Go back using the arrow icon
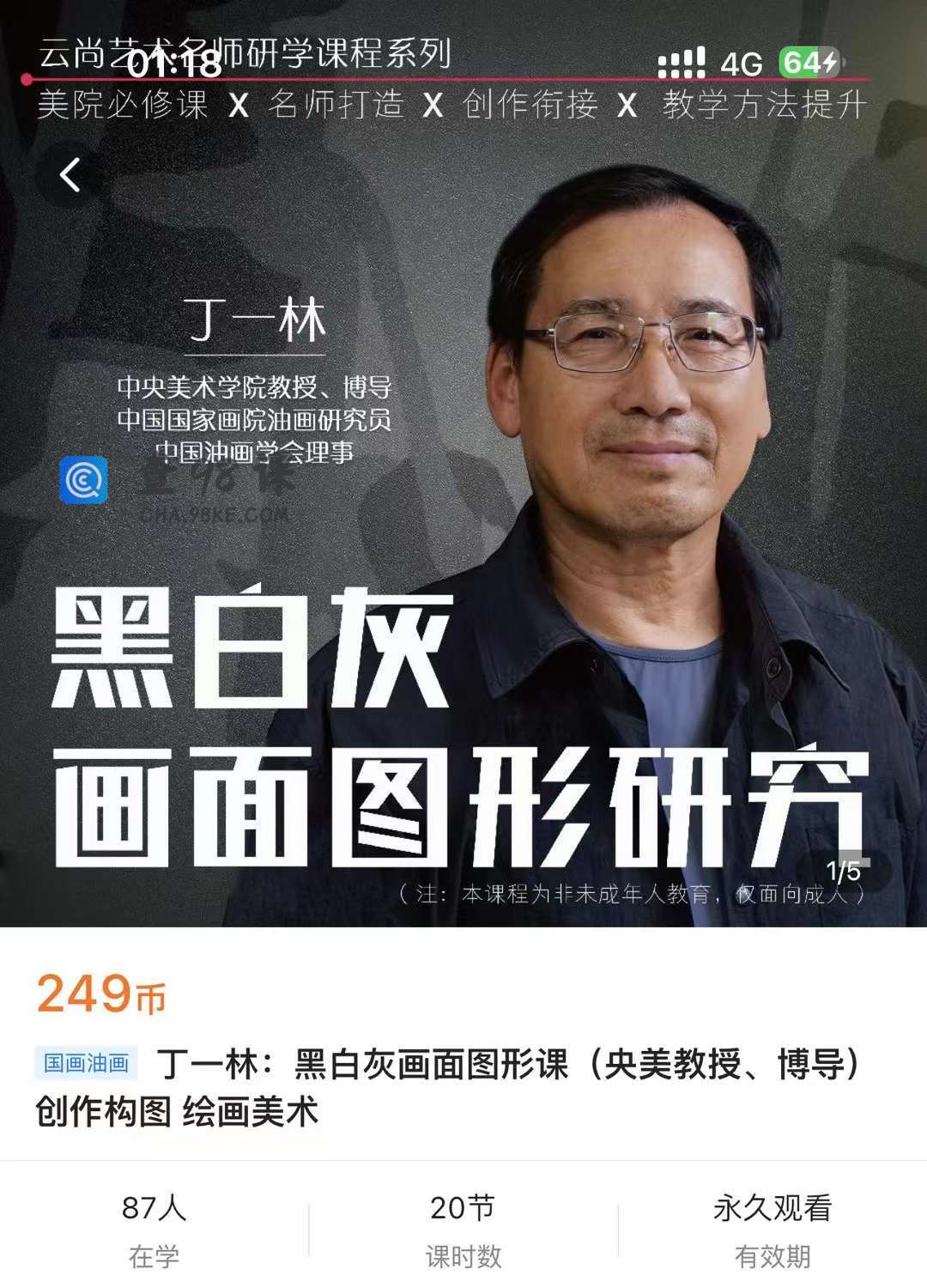The image size is (927, 1288). (70, 175)
